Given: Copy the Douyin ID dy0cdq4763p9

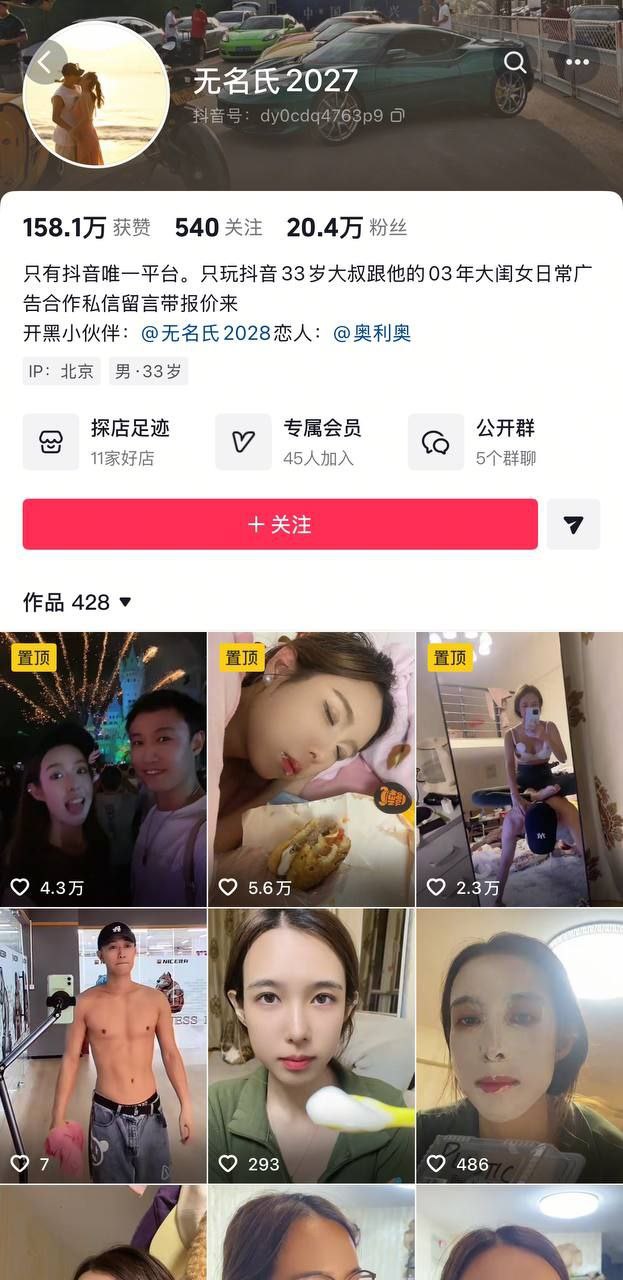Looking at the screenshot, I should (397, 115).
